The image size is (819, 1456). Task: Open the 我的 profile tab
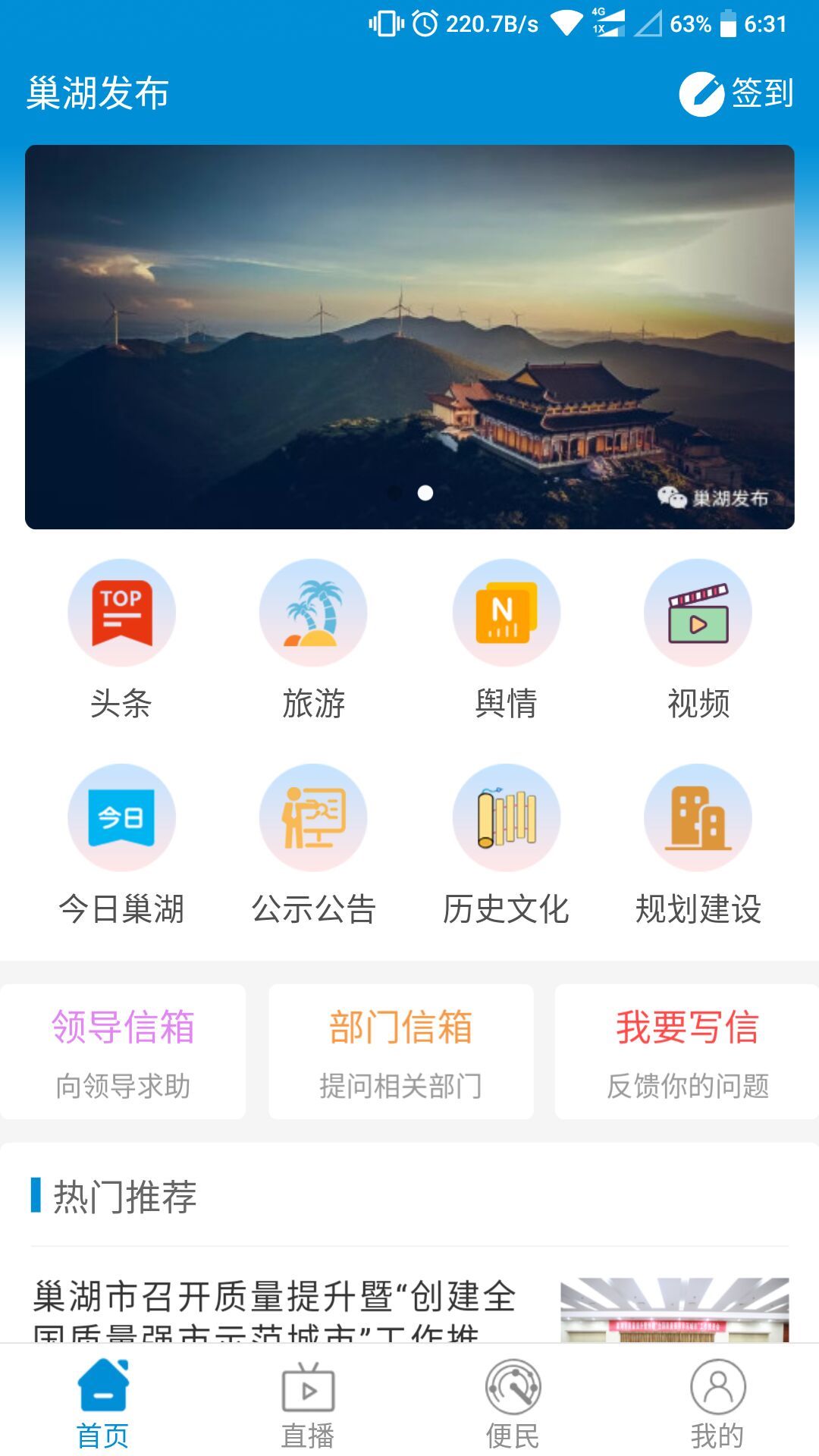tap(717, 1403)
